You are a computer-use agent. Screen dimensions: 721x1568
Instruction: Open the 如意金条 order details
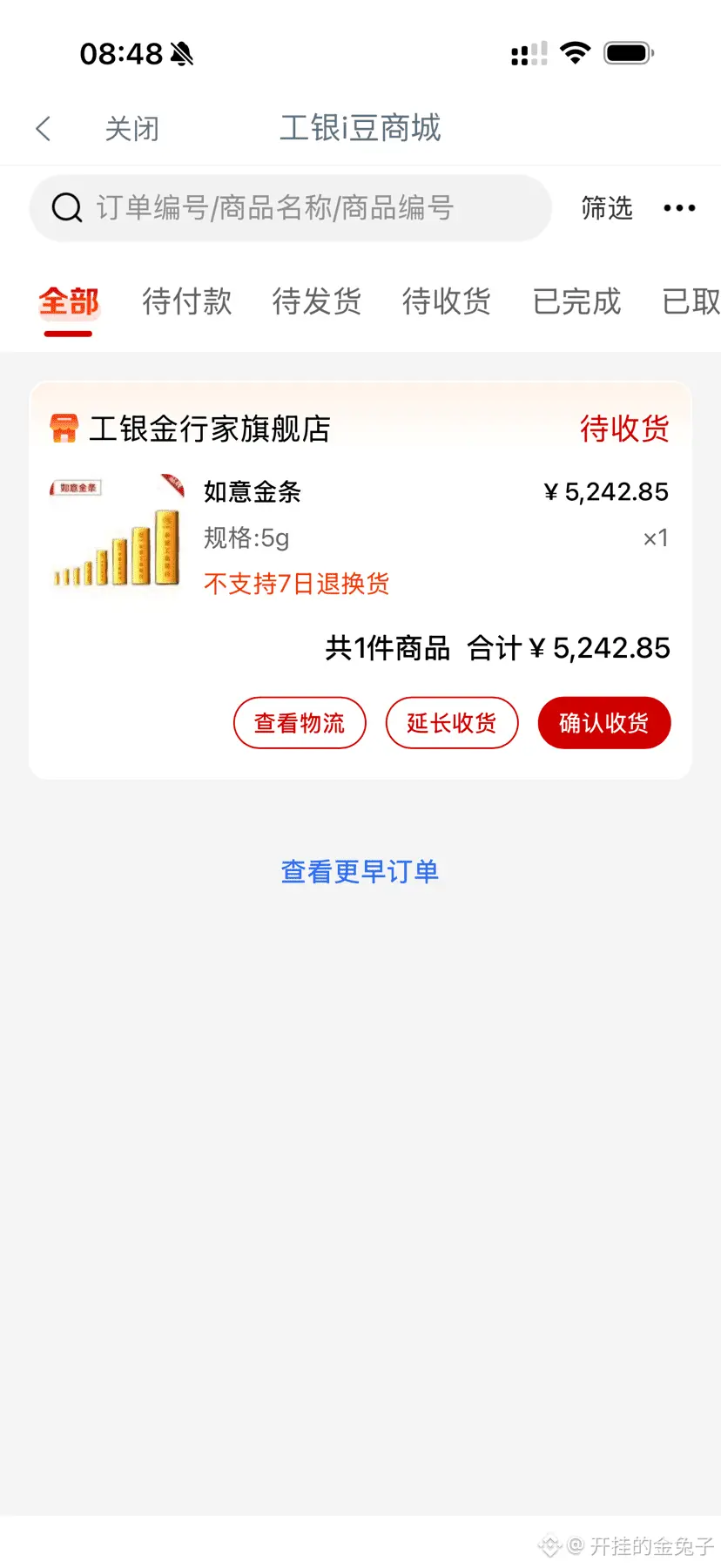[x=253, y=492]
